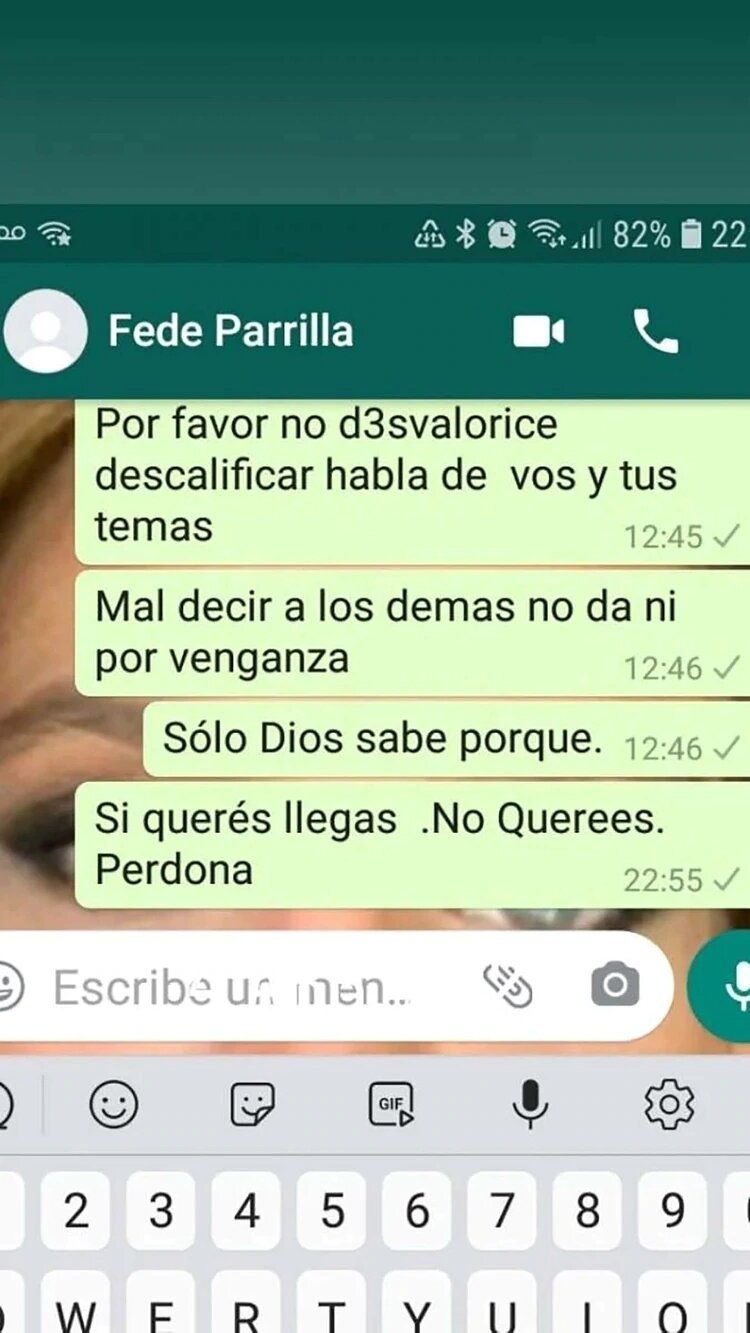Tap the message input field
Image resolution: width=750 pixels, height=1333 pixels.
240,988
